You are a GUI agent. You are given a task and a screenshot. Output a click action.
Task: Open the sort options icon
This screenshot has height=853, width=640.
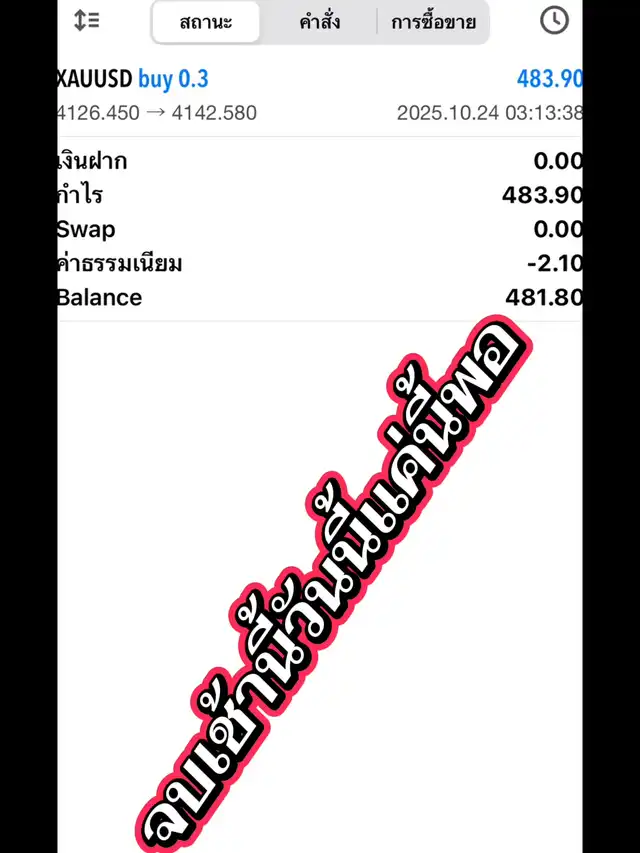coord(87,21)
